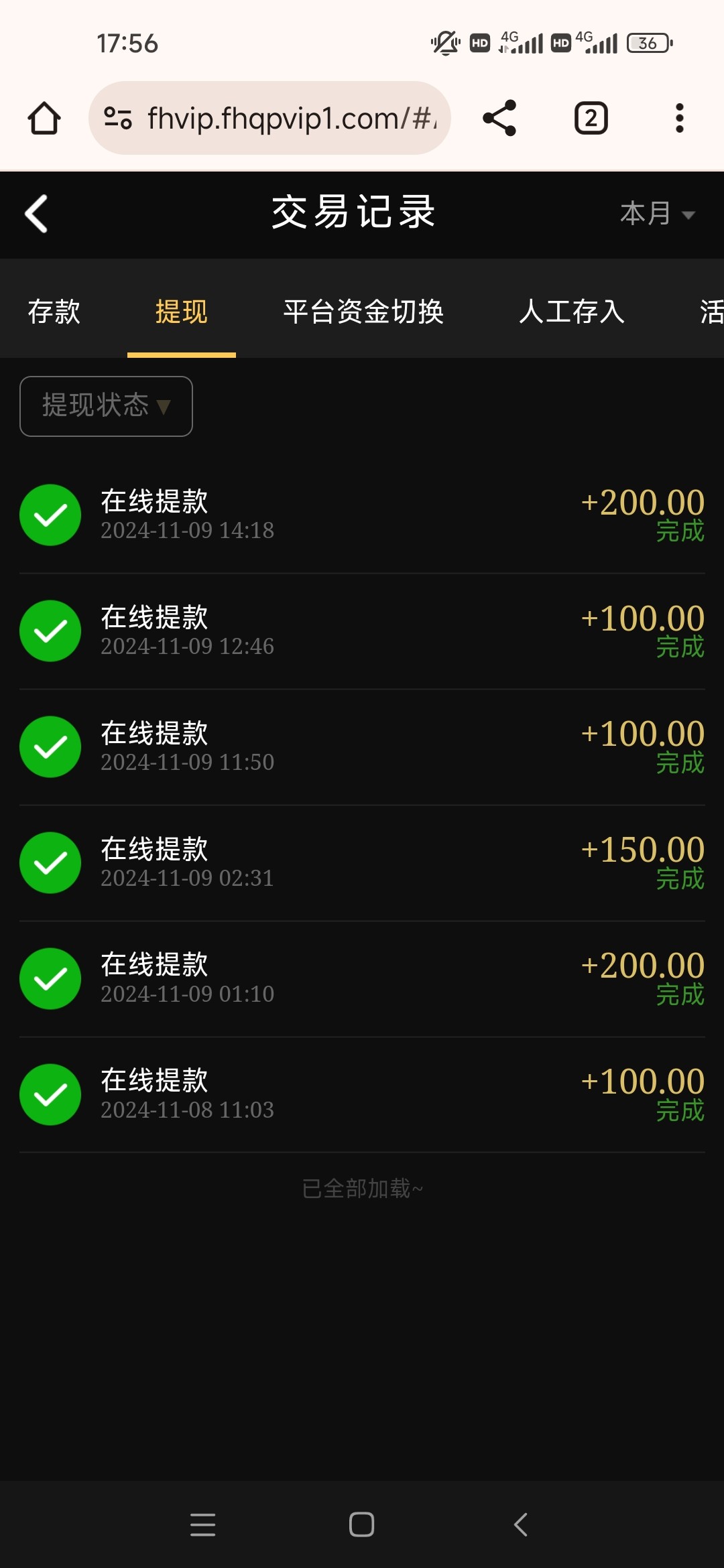Select the 提现 tab

pos(181,312)
